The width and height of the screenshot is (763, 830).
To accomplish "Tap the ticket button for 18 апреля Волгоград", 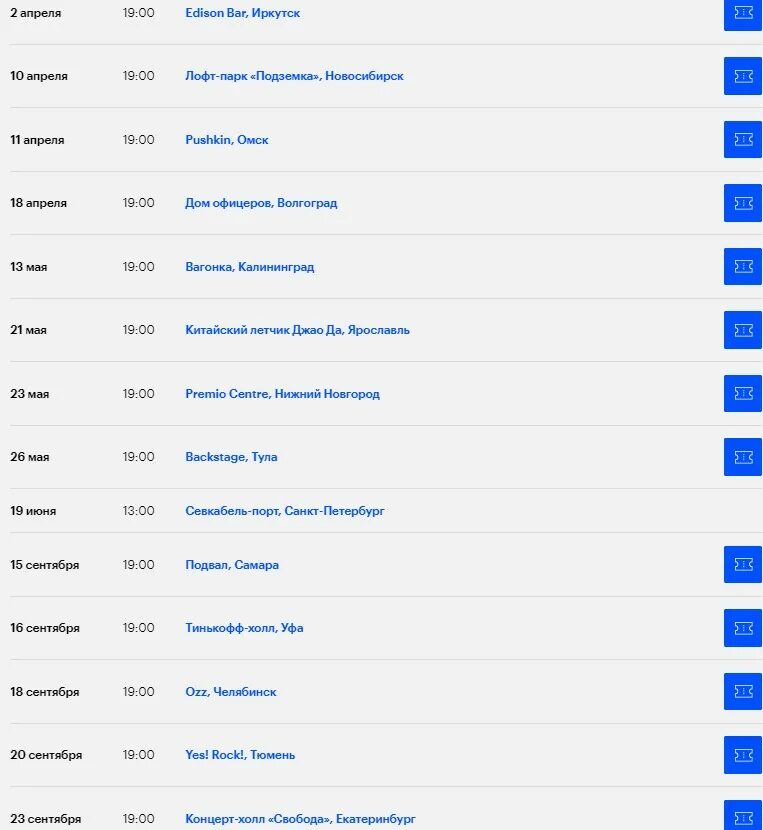I will (x=743, y=203).
